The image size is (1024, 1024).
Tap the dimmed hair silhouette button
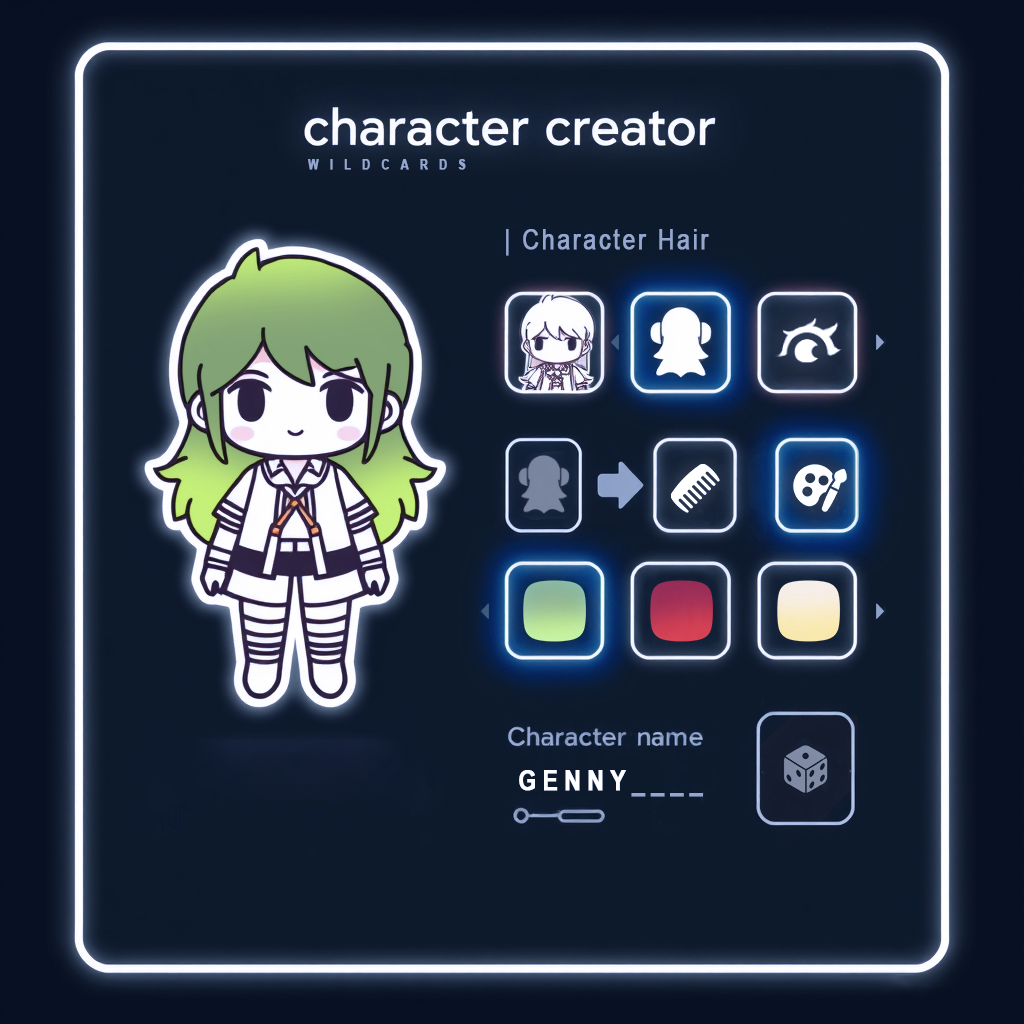(544, 486)
